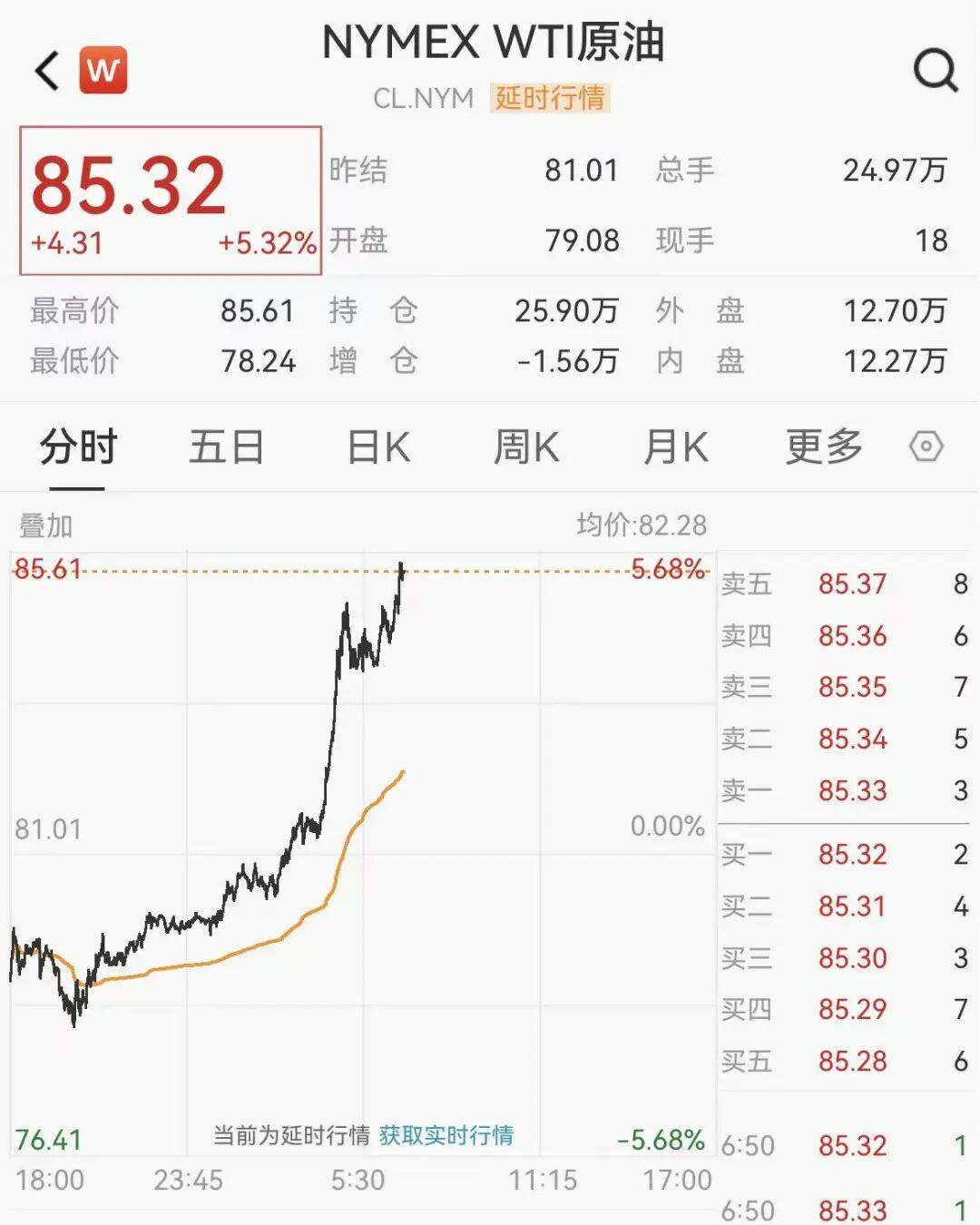Go back using the arrow icon

(x=47, y=71)
